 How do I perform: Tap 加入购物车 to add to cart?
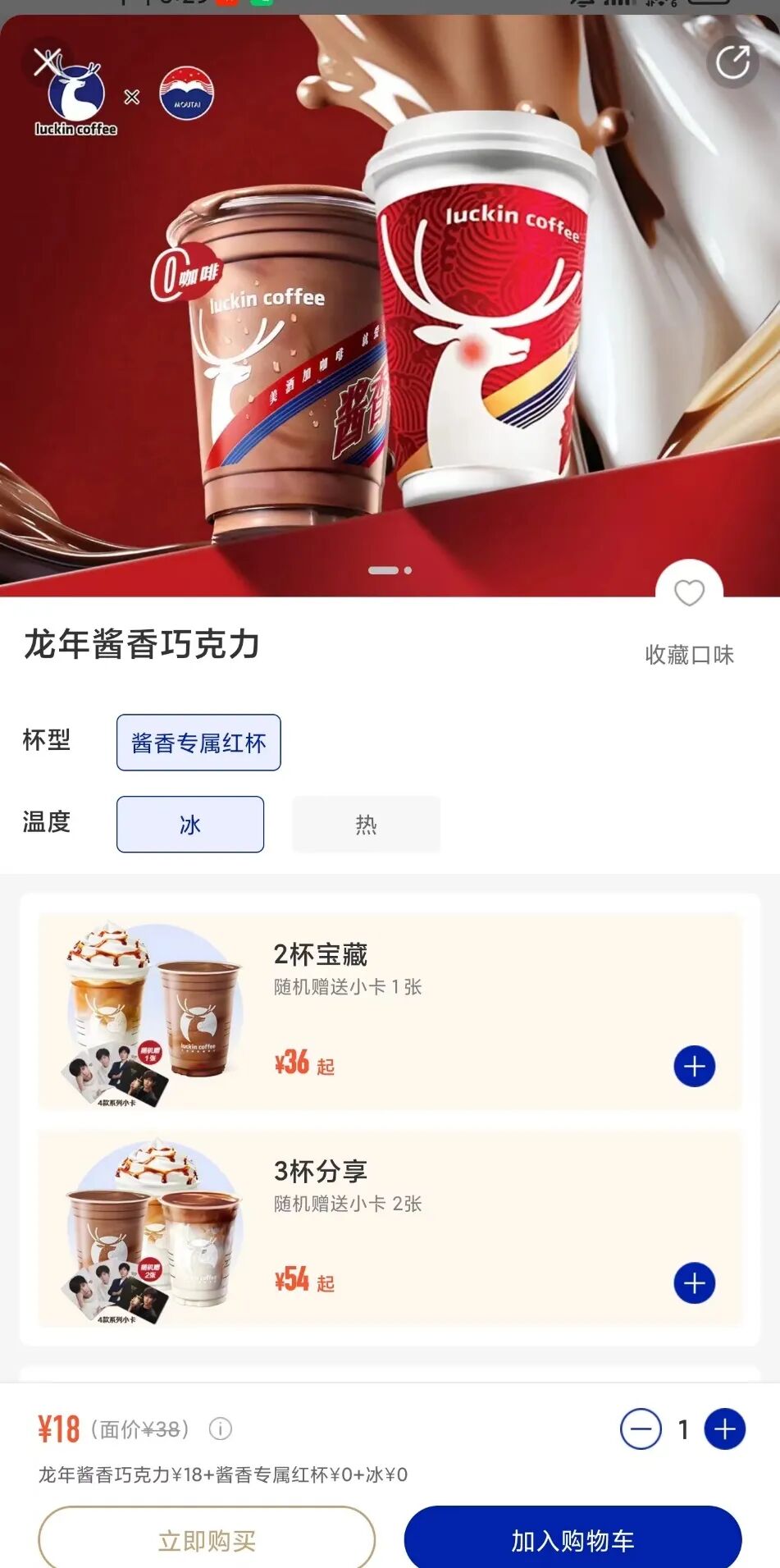[573, 1540]
